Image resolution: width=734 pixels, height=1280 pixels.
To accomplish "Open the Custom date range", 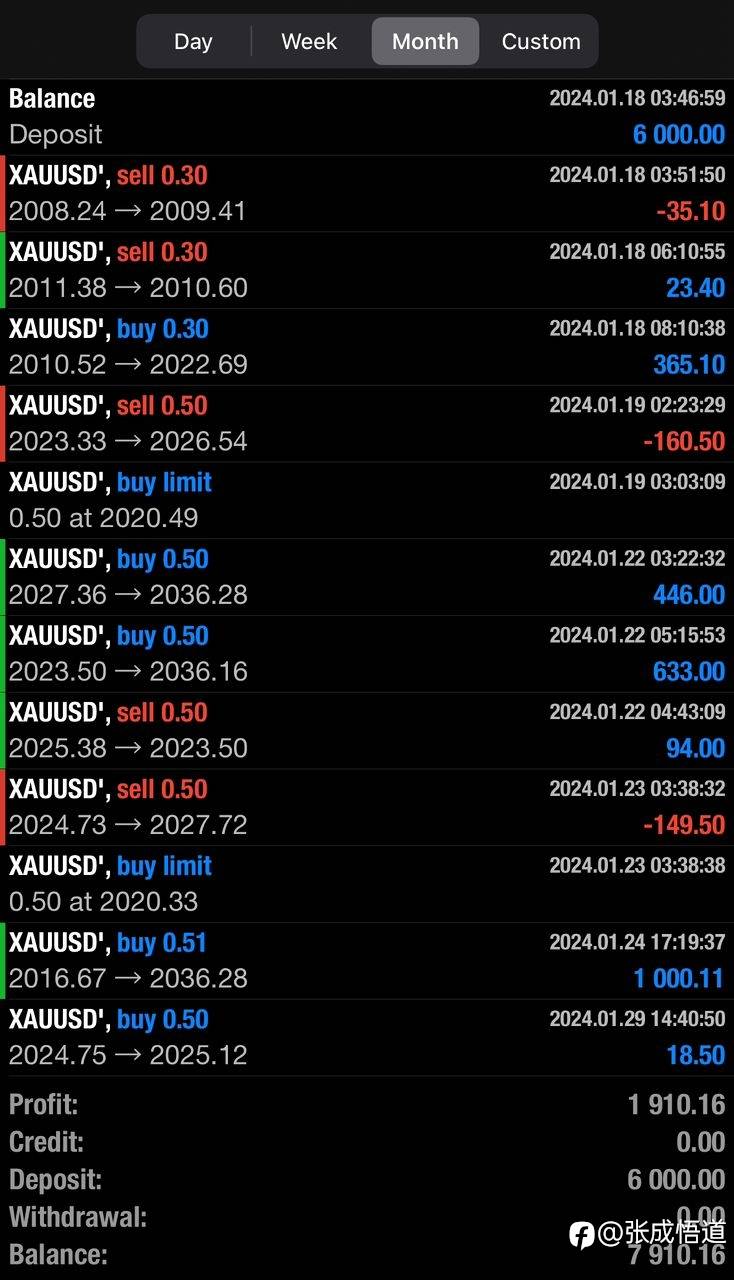I will [x=540, y=42].
